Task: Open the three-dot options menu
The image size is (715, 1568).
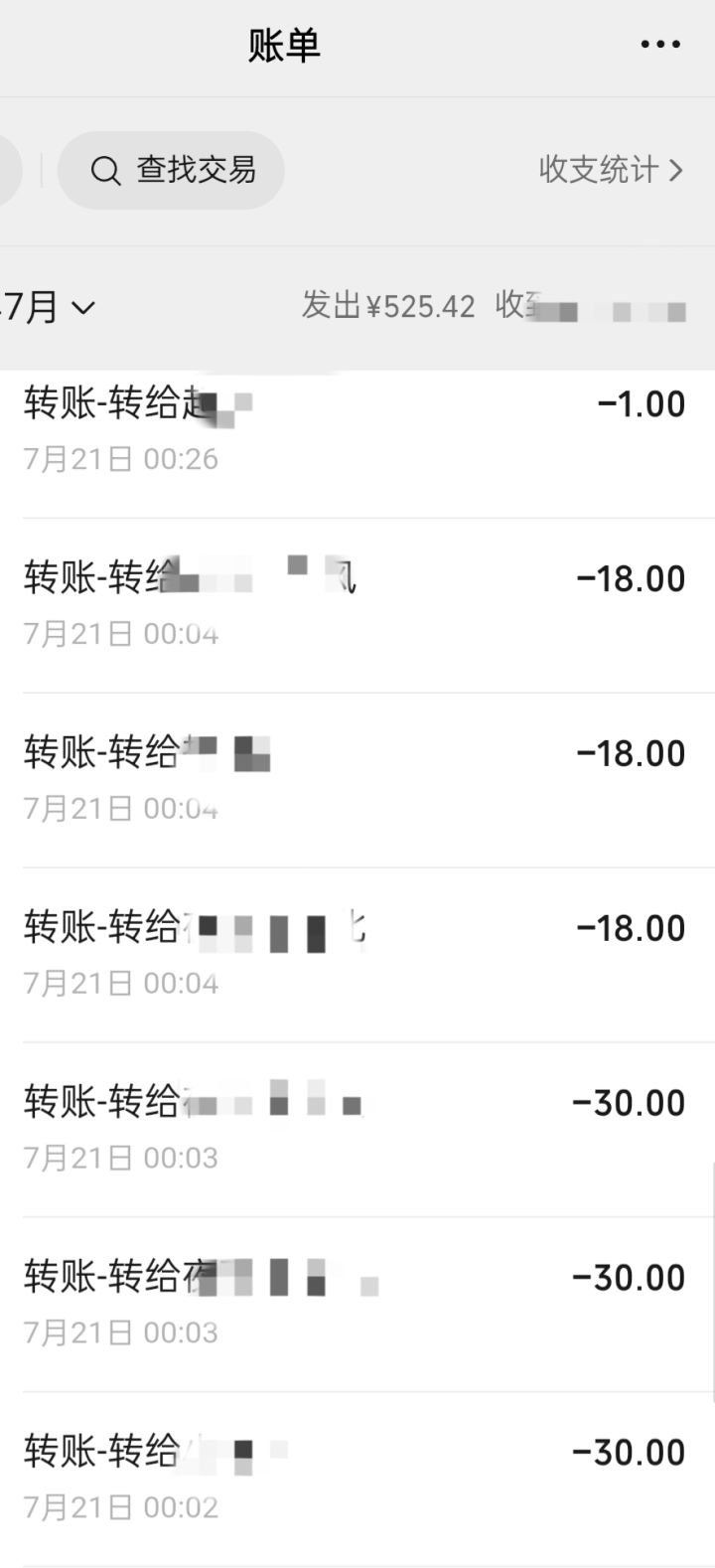Action: click(x=659, y=44)
